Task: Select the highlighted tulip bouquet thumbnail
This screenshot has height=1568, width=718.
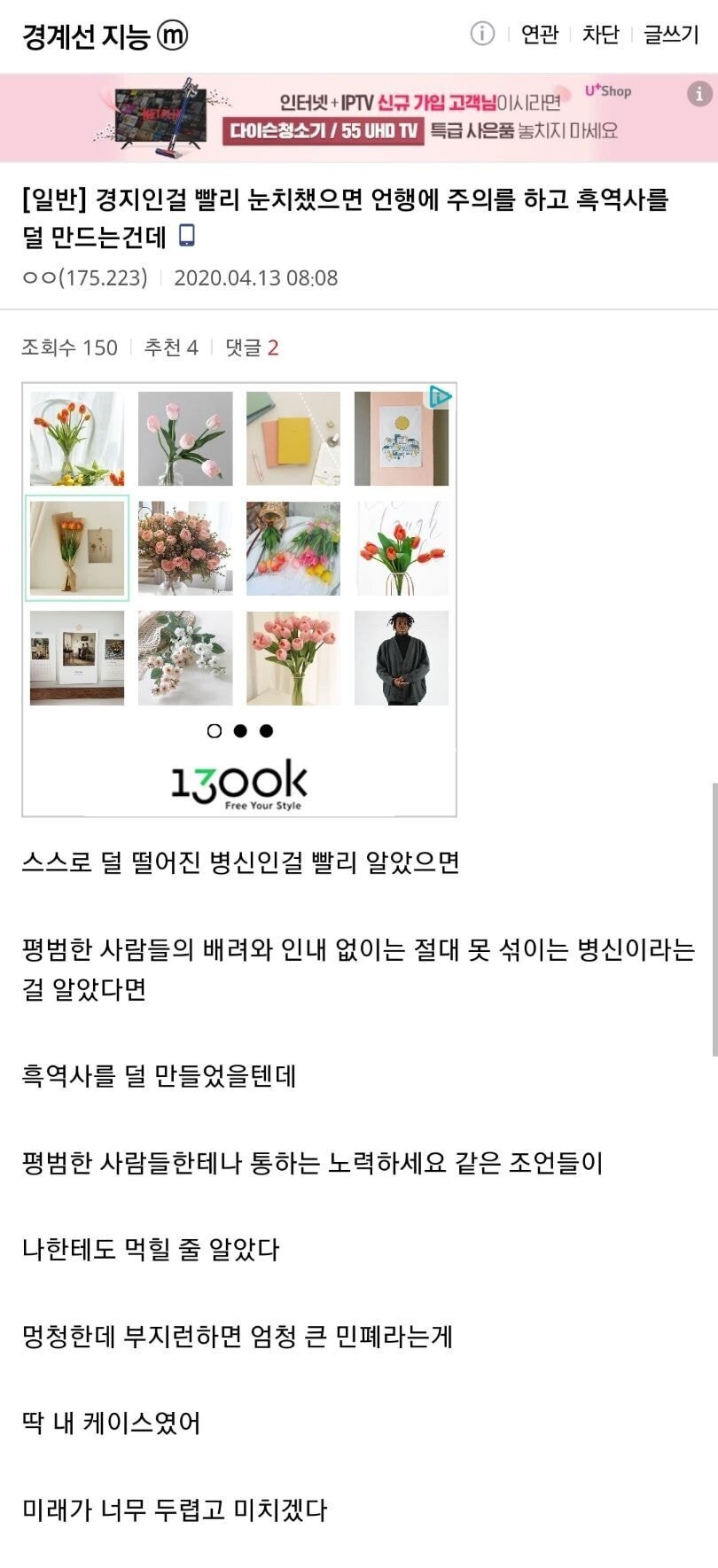Action: (76, 547)
